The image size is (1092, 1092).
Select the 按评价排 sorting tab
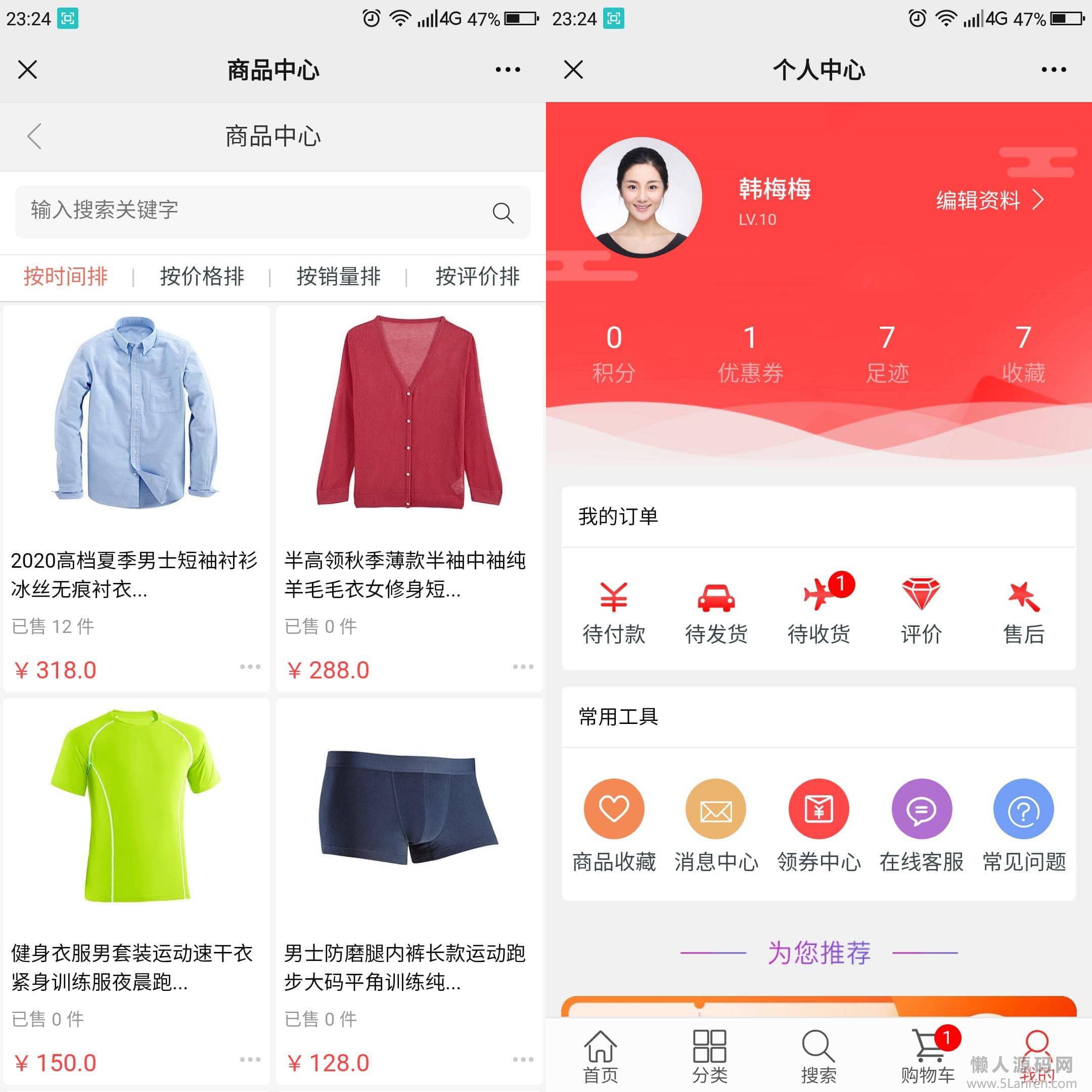[x=477, y=277]
